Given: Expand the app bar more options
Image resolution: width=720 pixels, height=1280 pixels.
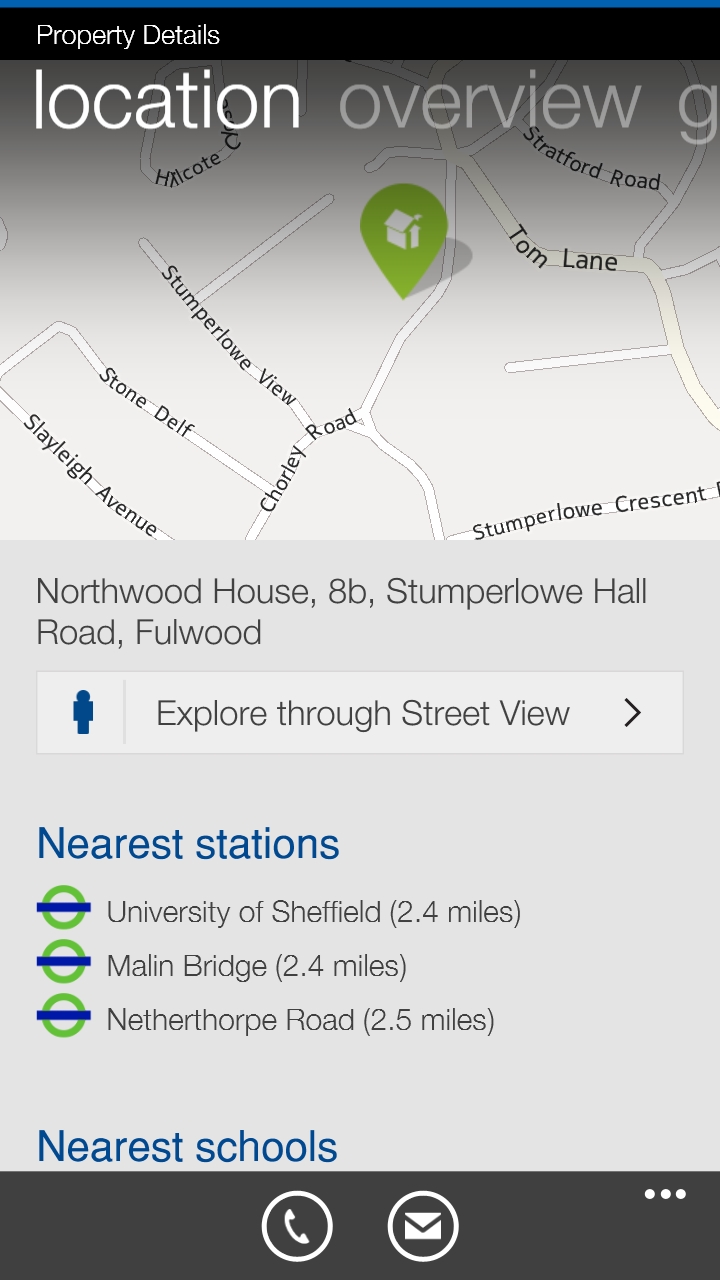Looking at the screenshot, I should pos(665,1194).
